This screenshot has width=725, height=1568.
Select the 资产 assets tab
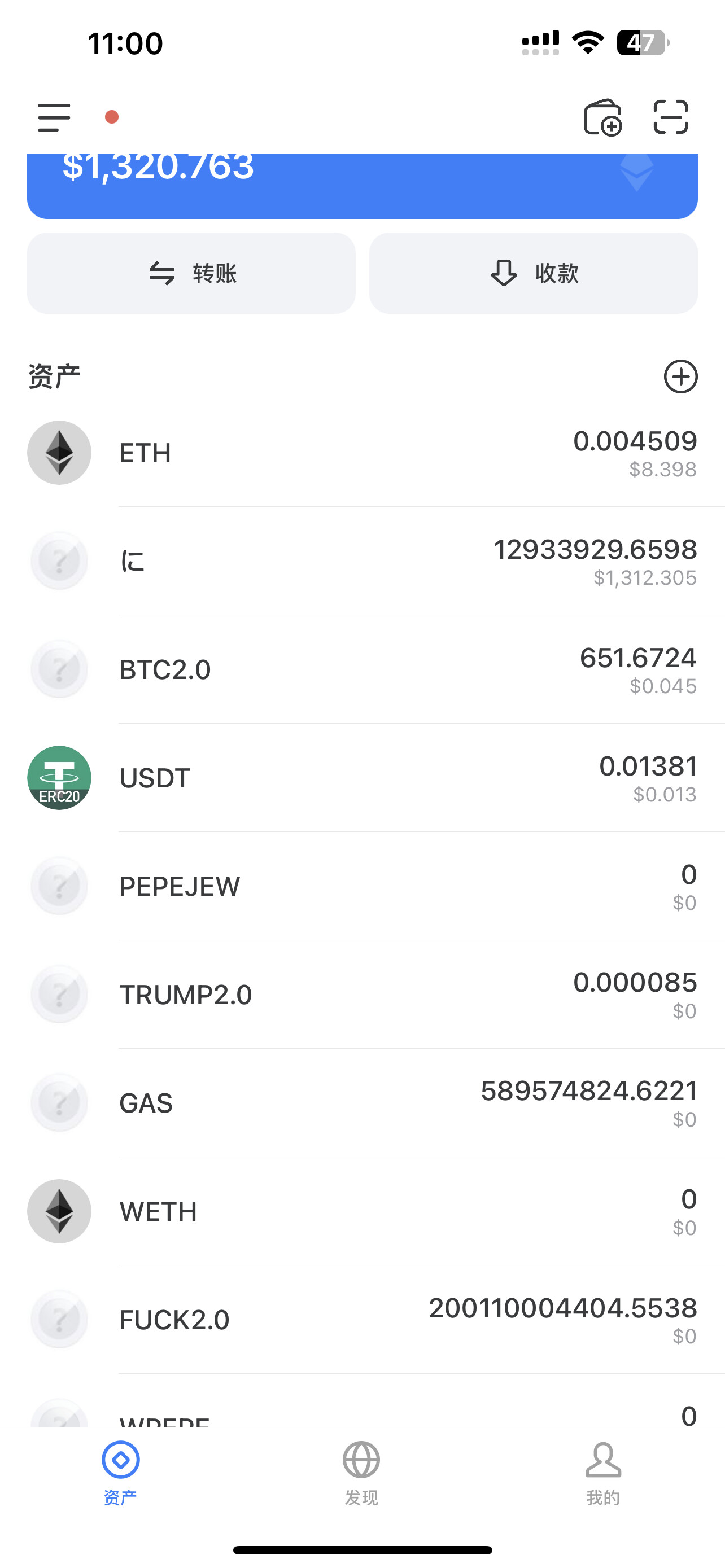[120, 1473]
